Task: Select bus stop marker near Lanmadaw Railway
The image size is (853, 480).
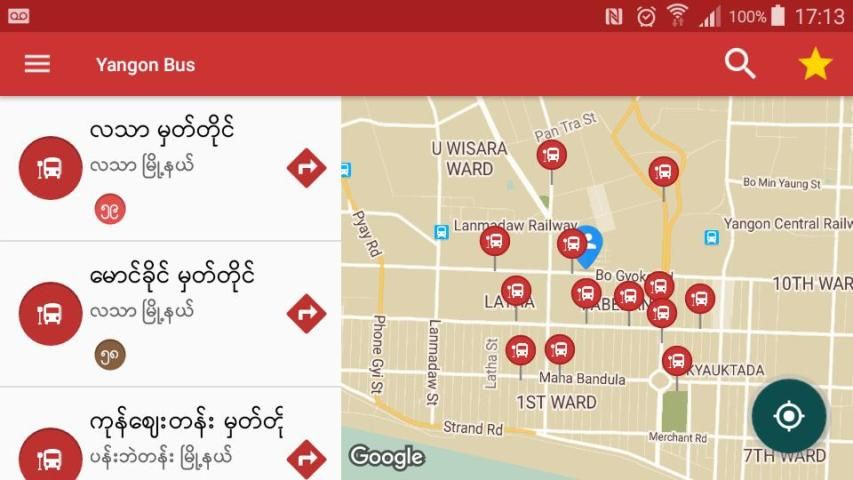Action: pos(494,241)
